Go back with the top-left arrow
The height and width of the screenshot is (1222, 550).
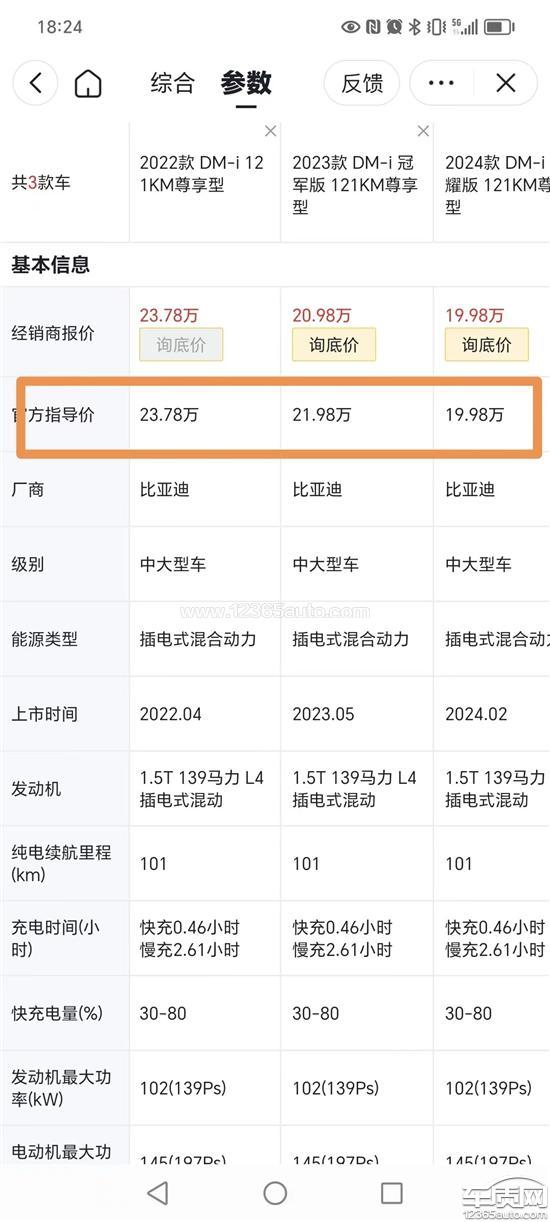tap(36, 83)
